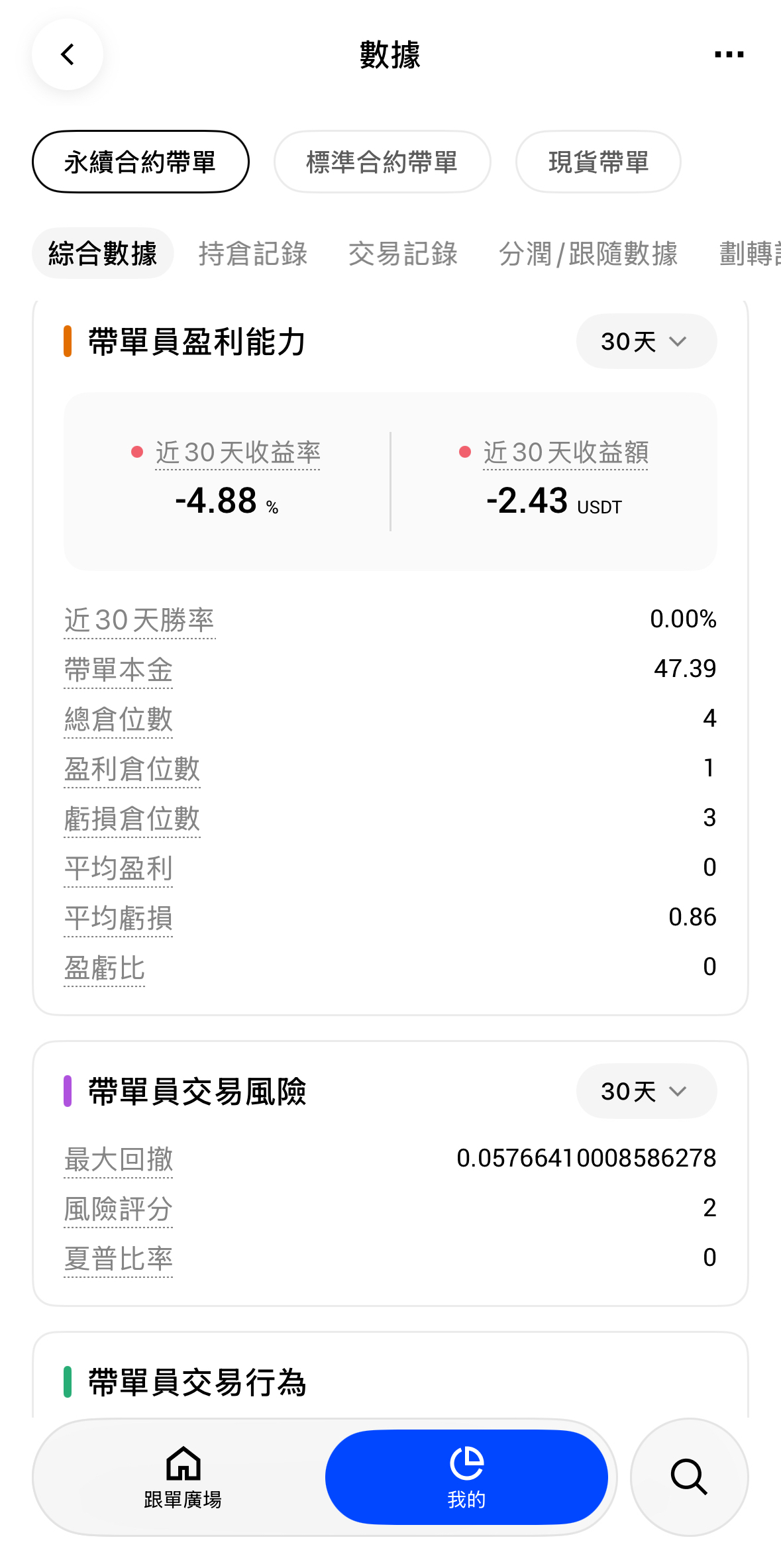Screen dimensions: 781x1568
Task: Expand the 30天 dropdown for 帶單員交易風險
Action: (646, 1091)
